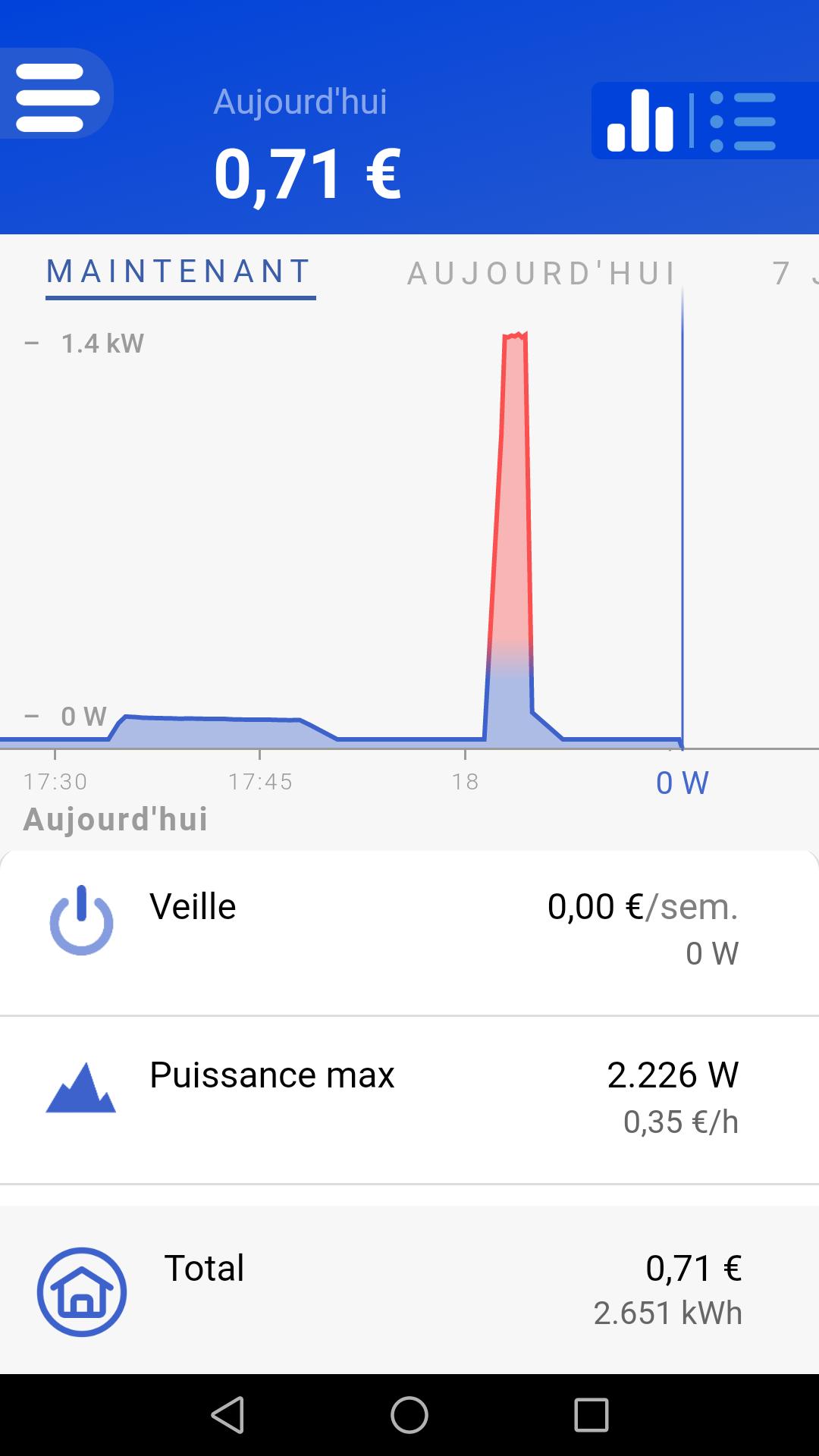
Task: Tap the system home button
Action: tap(409, 1415)
